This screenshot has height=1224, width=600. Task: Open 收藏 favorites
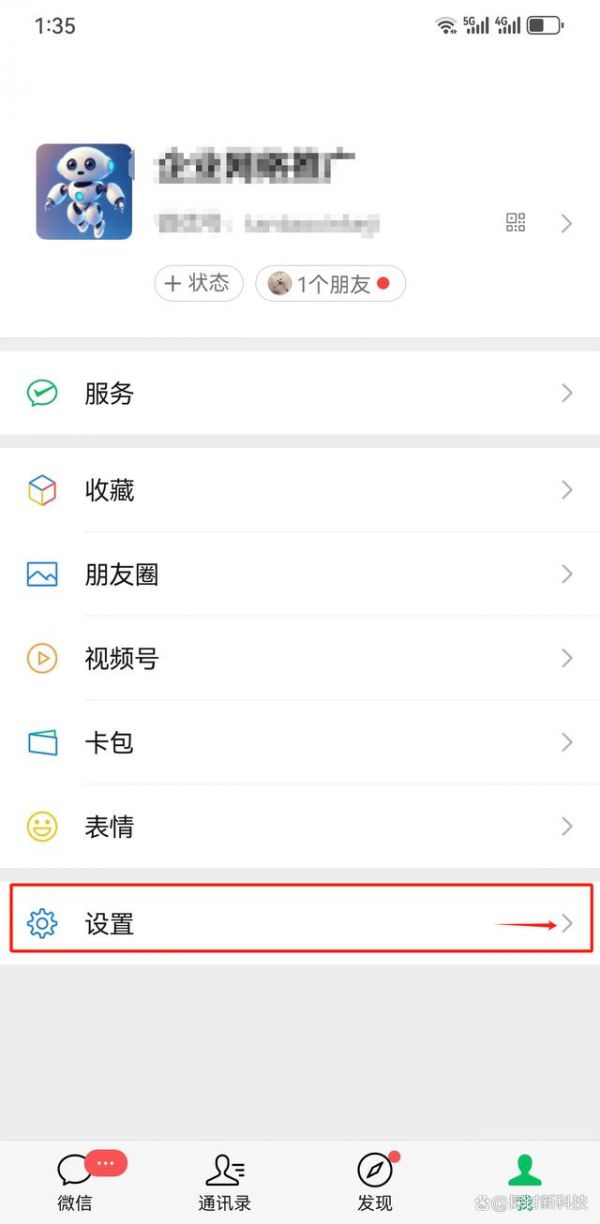tap(300, 490)
